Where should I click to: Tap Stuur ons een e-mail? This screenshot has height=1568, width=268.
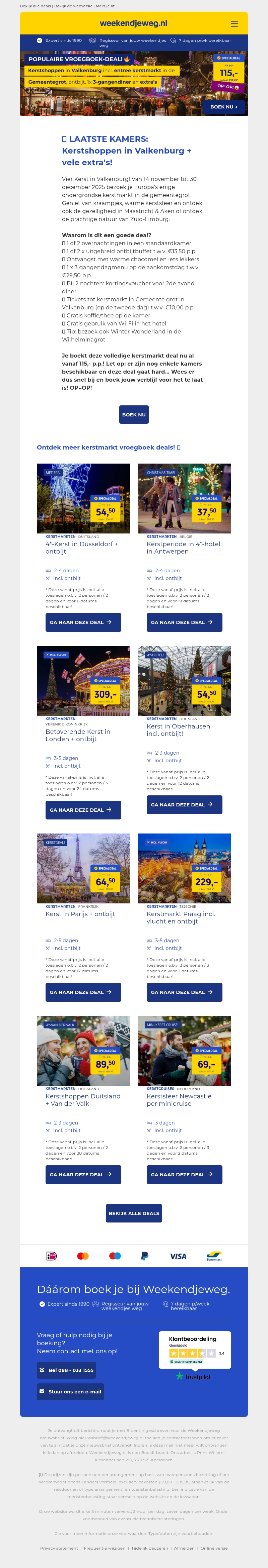coord(70,1391)
